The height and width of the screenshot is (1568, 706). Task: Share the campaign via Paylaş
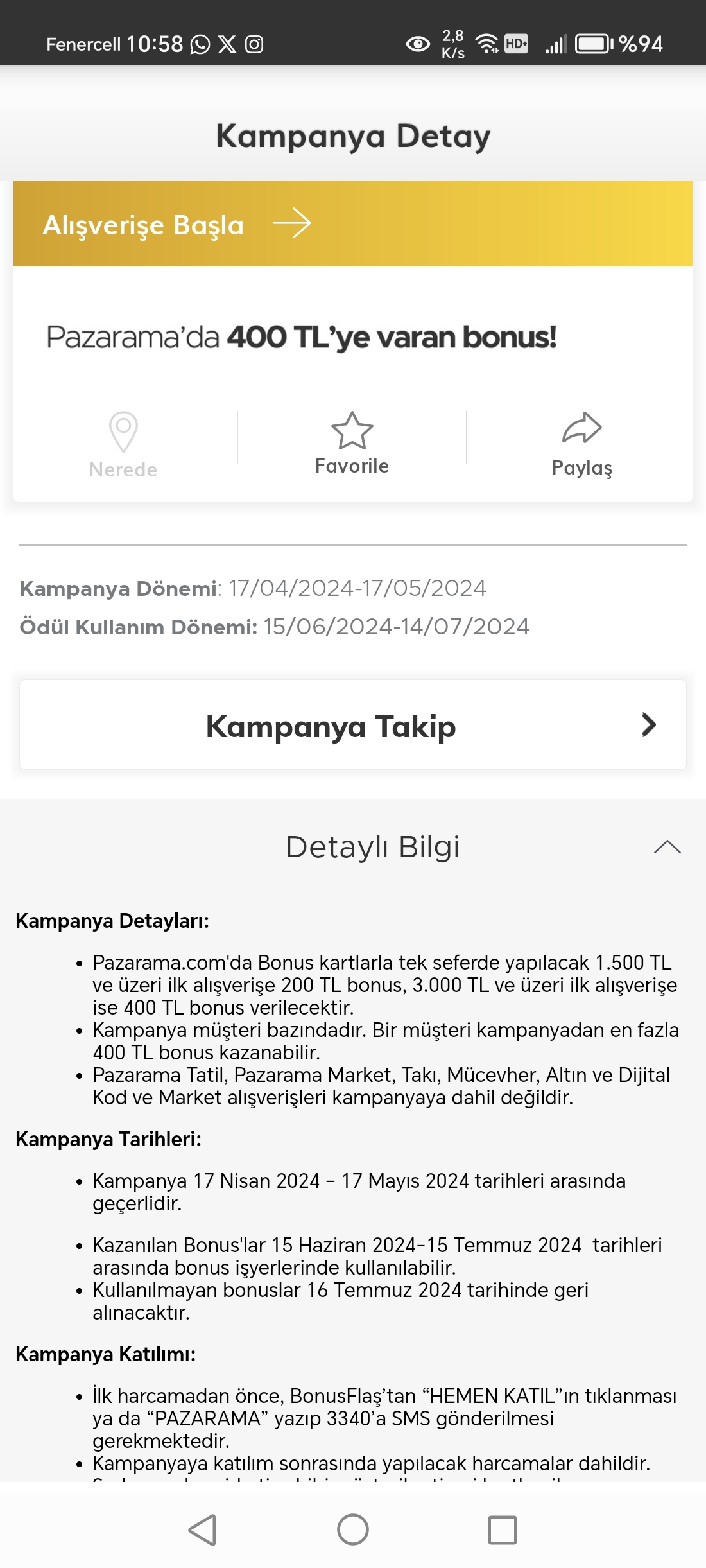click(x=581, y=444)
